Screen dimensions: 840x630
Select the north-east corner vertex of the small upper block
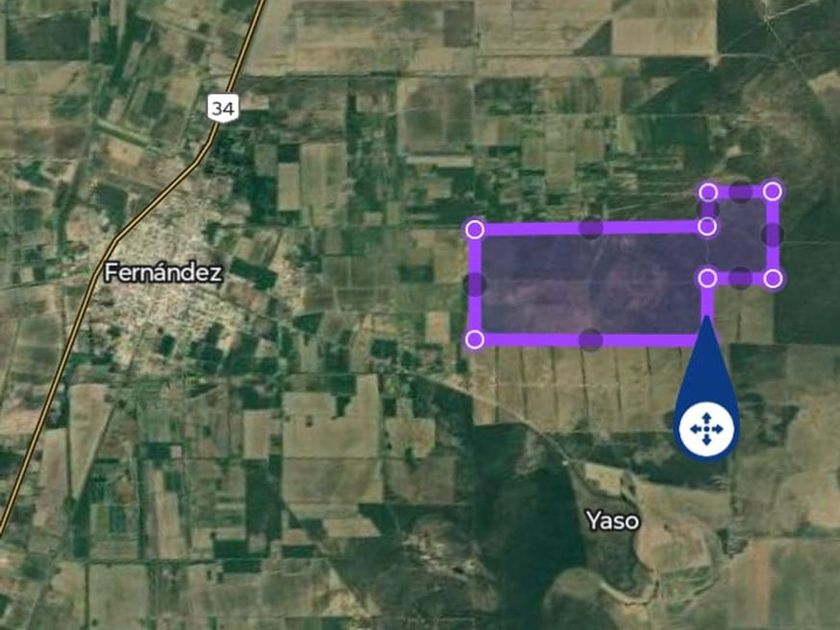click(772, 191)
